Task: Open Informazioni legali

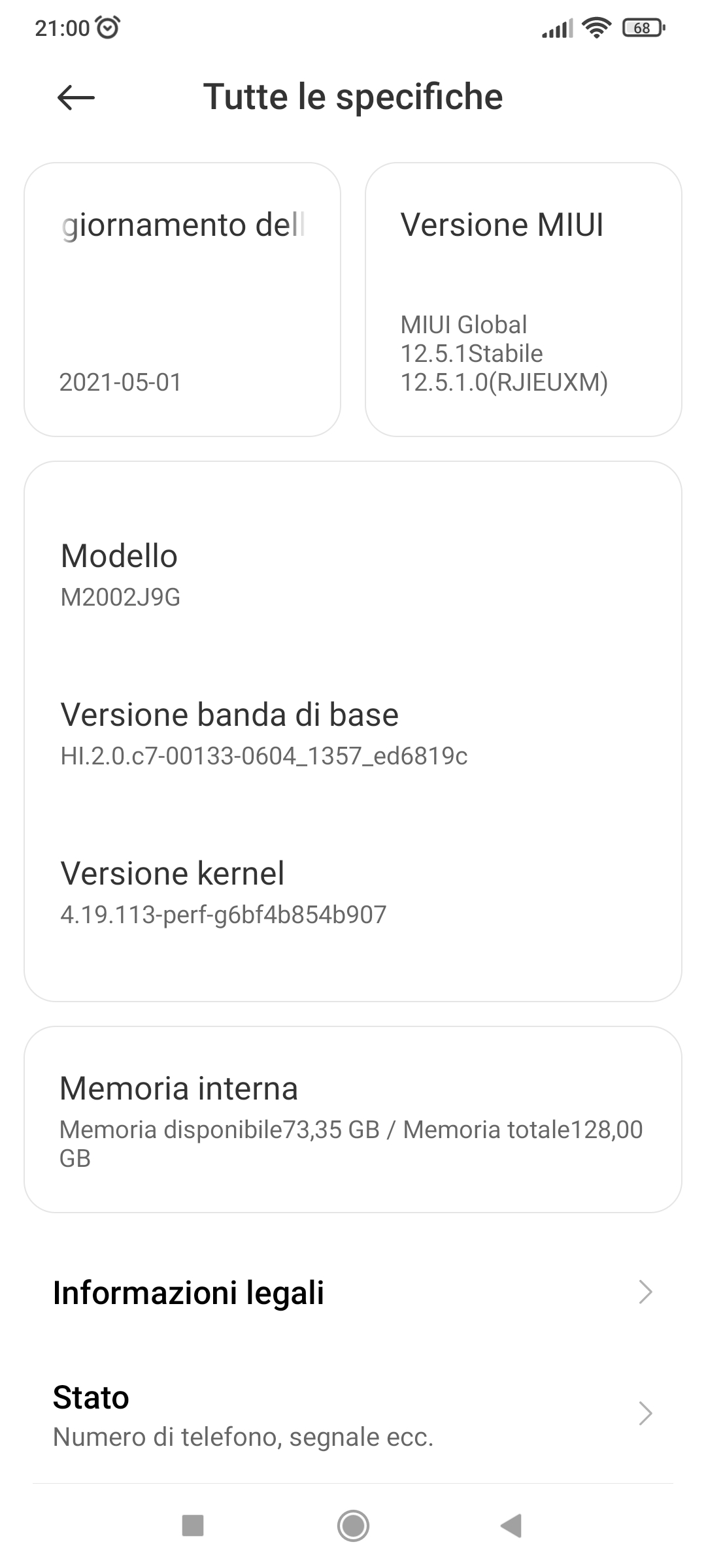Action: click(353, 1292)
